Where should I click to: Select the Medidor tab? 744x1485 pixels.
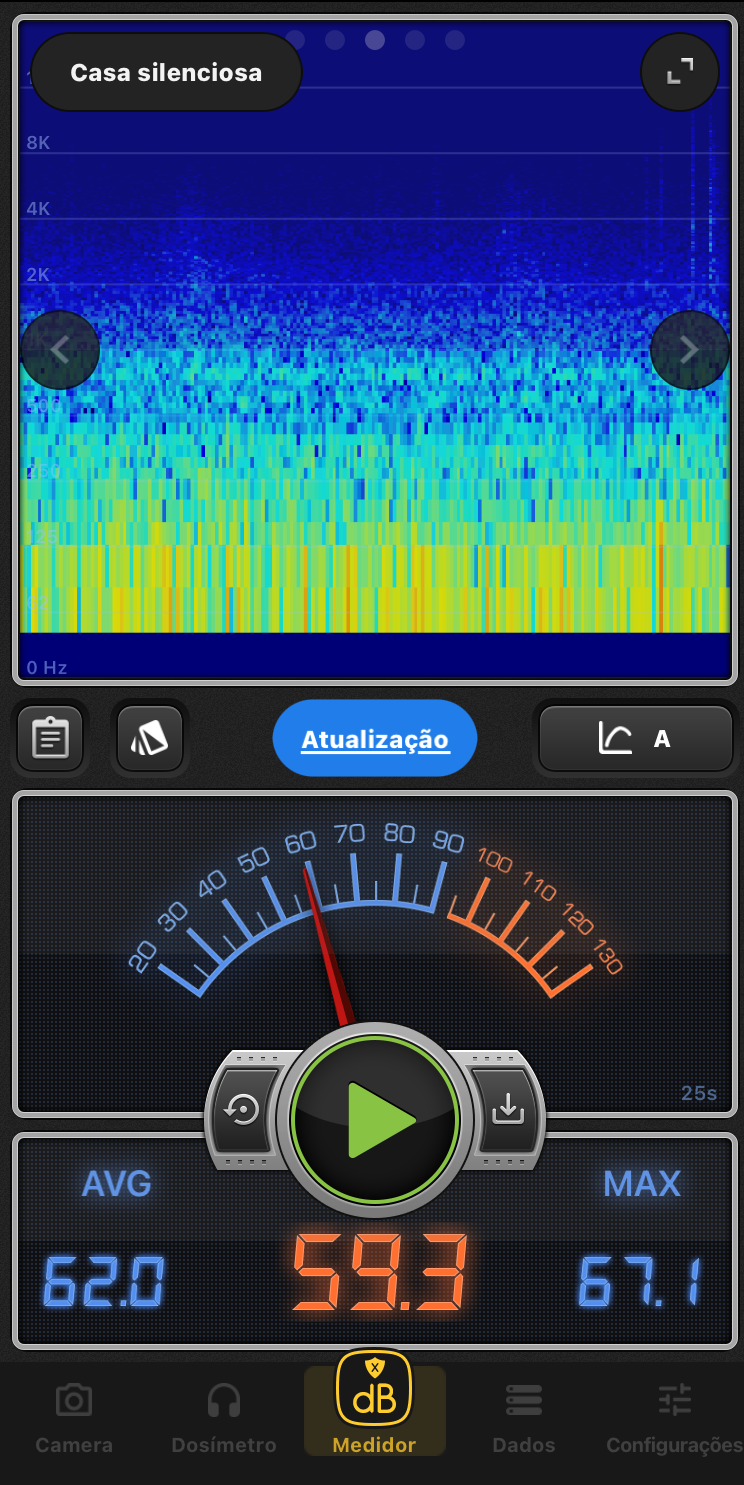coord(374,1410)
